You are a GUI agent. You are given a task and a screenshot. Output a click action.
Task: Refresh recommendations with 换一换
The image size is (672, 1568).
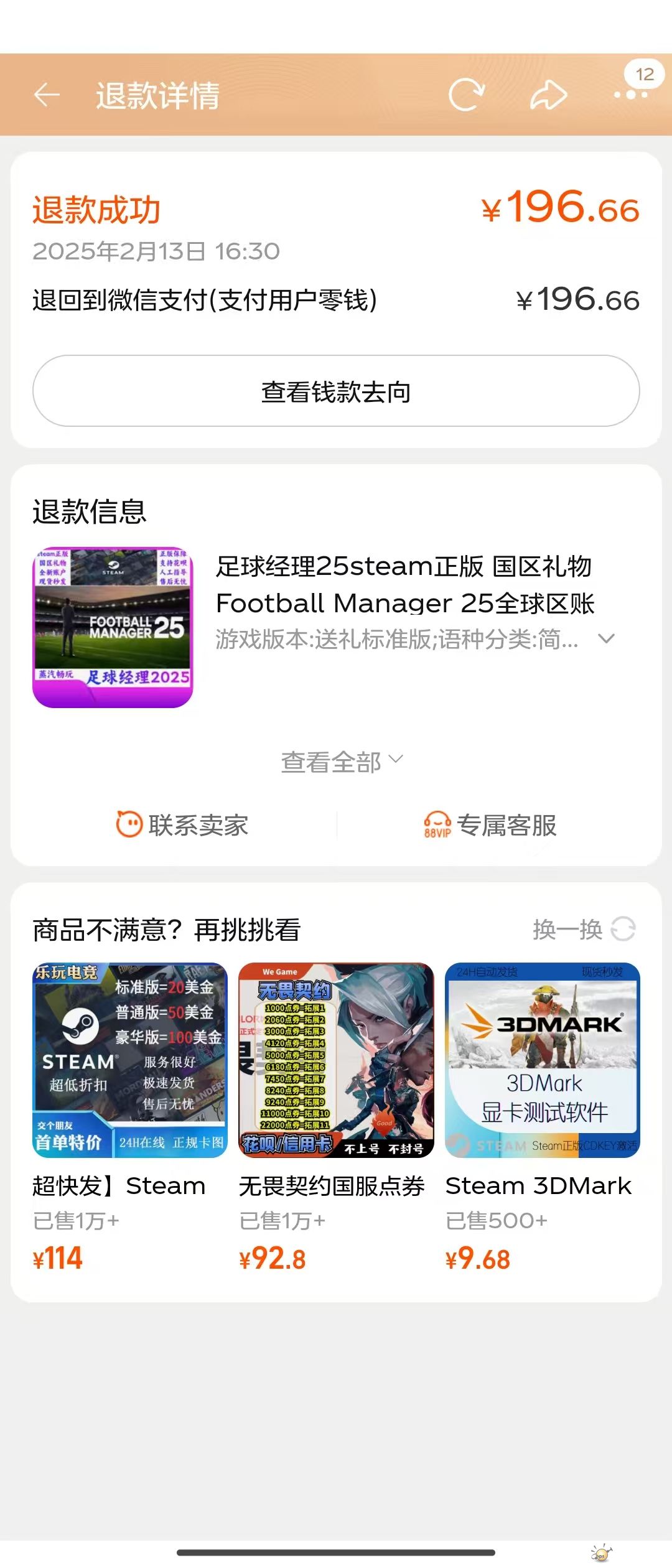tap(584, 930)
